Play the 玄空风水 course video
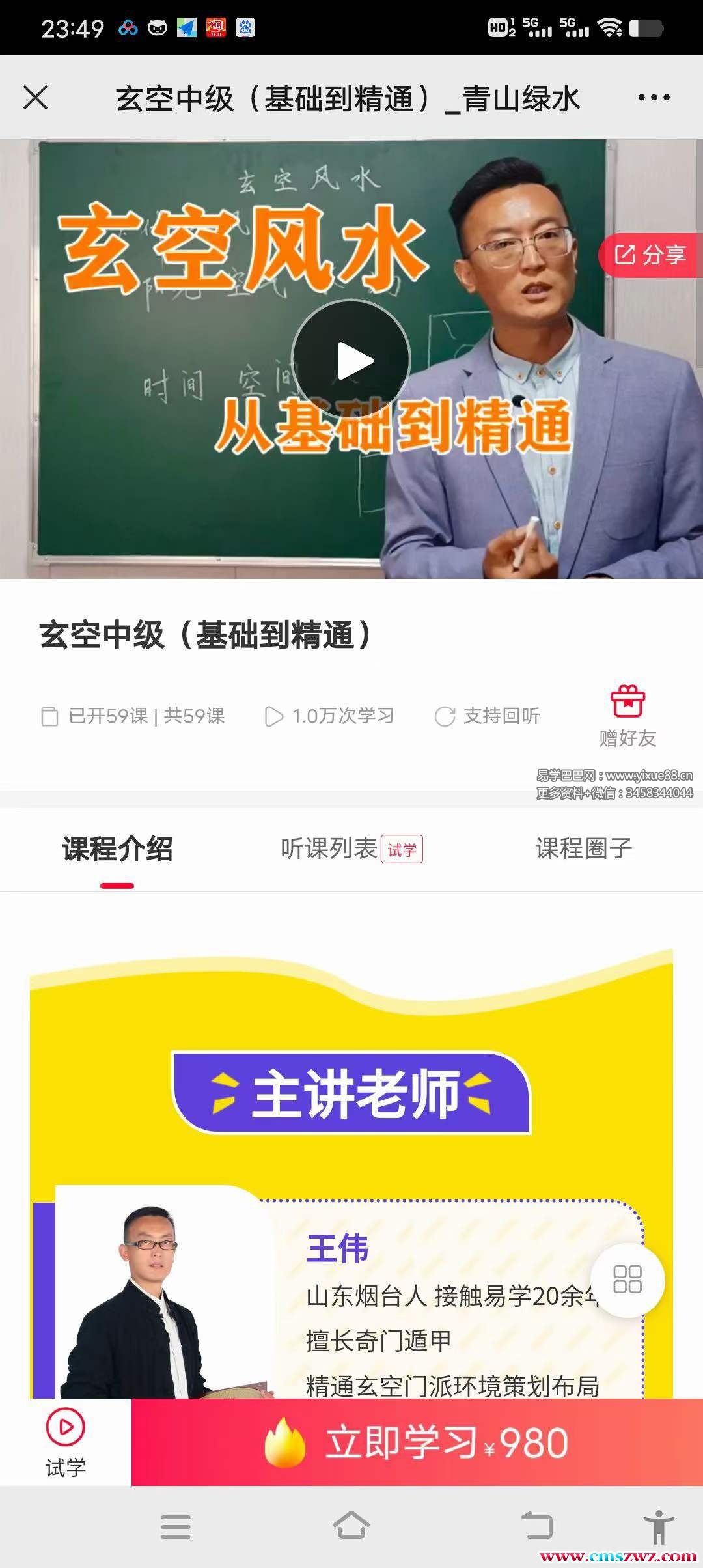703x1568 pixels. [351, 359]
